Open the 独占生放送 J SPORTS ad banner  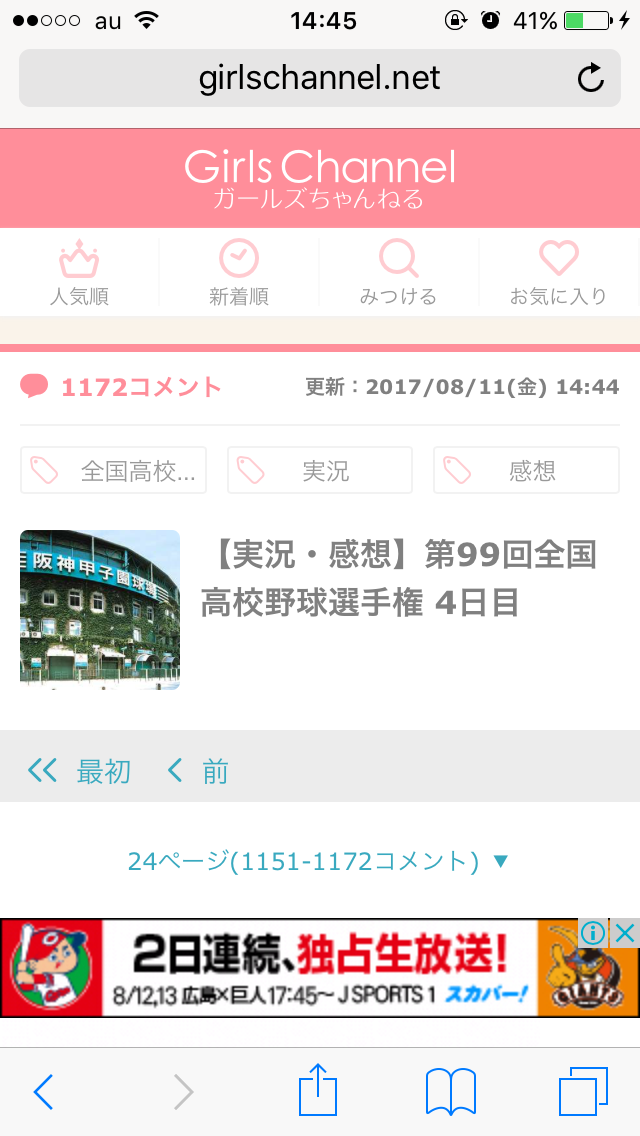(x=320, y=968)
